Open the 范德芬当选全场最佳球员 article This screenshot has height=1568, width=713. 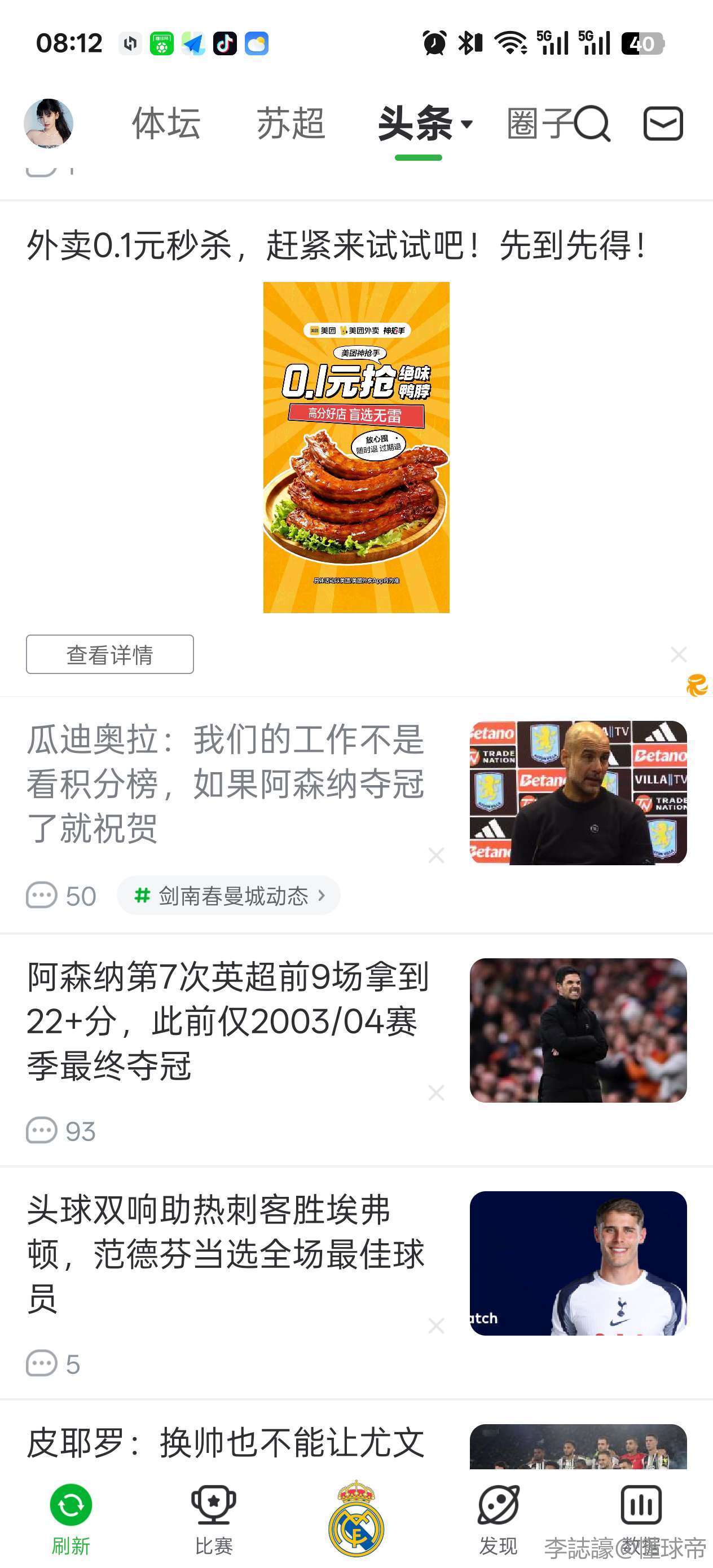coord(225,1254)
